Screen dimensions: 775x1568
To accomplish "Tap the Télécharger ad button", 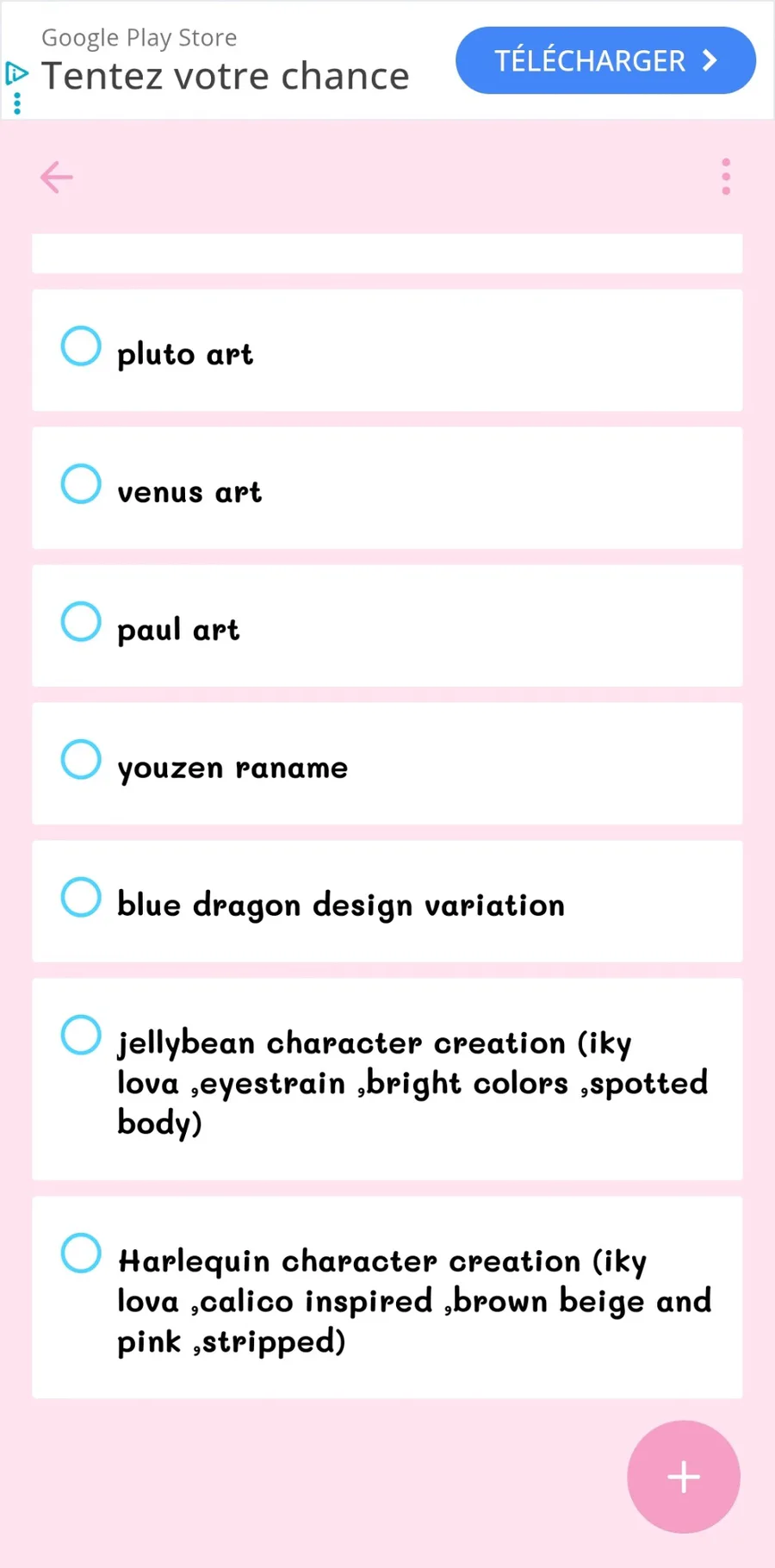I will pyautogui.click(x=605, y=60).
